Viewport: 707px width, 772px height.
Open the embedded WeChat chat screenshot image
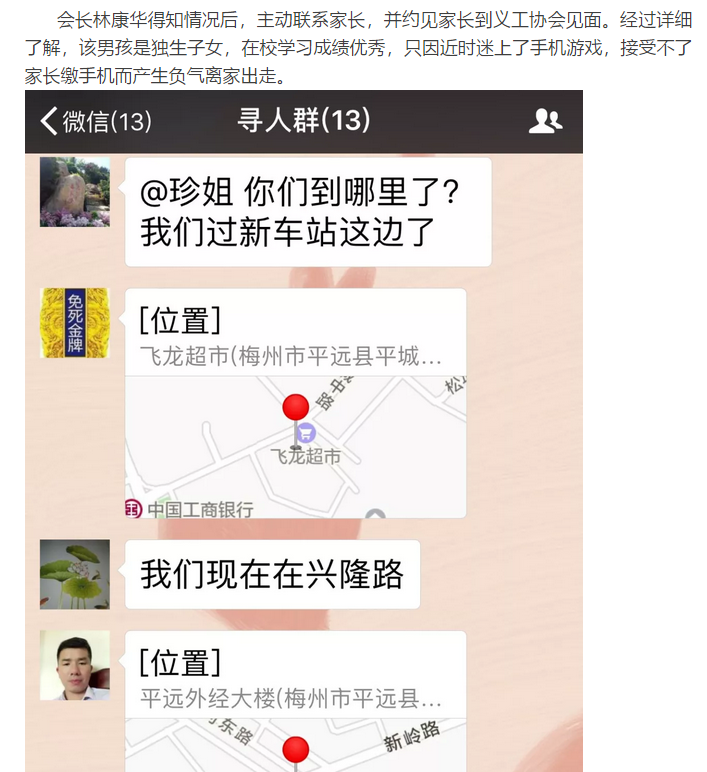tap(304, 430)
